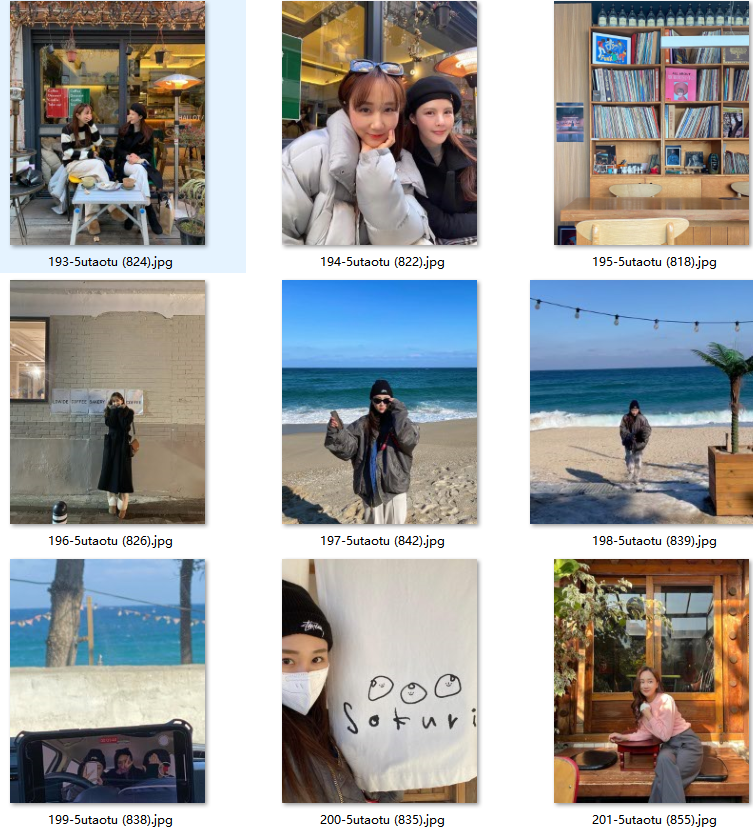
Task: Open image 201-5utaotu (855).jpg
Action: tap(652, 681)
